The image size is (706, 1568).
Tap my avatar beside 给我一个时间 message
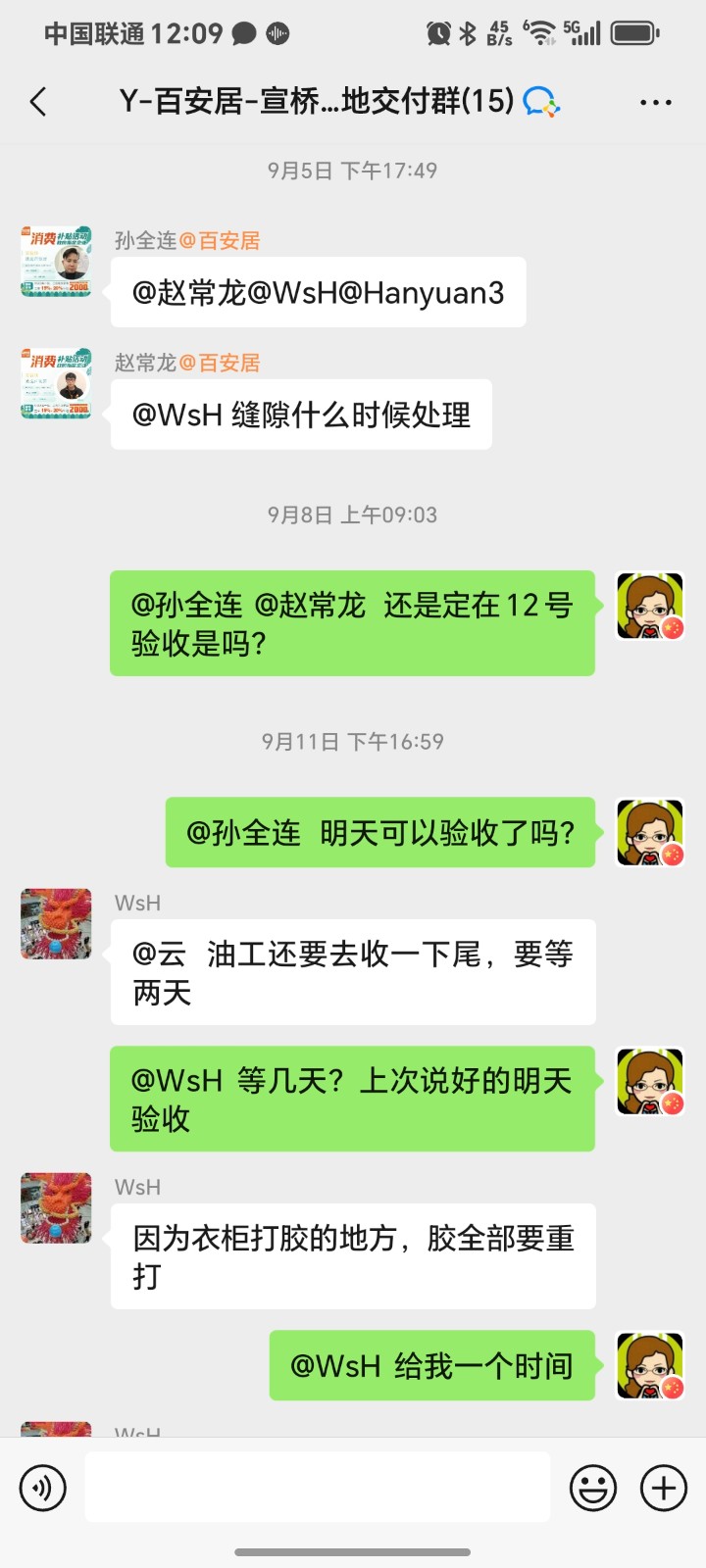click(649, 1365)
